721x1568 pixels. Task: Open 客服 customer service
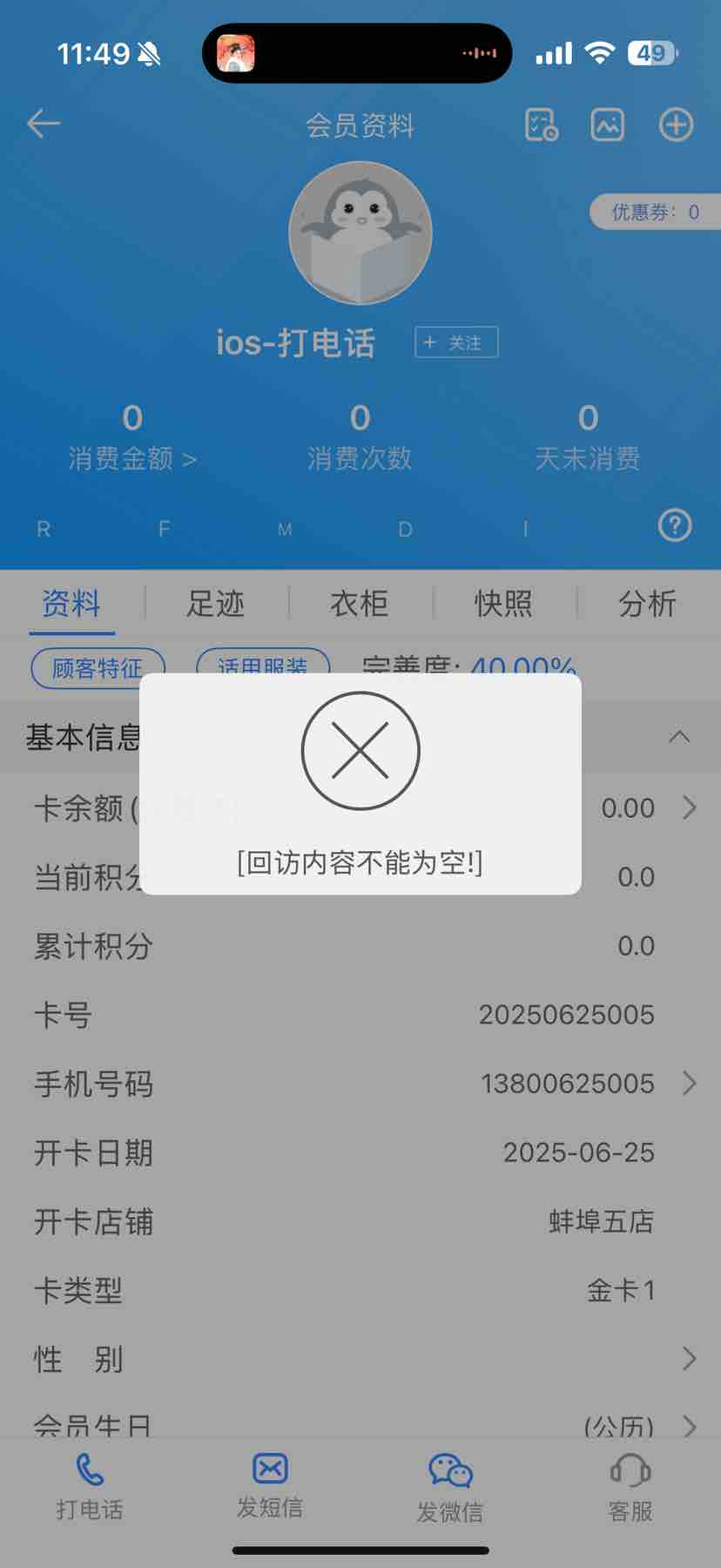[x=630, y=1487]
